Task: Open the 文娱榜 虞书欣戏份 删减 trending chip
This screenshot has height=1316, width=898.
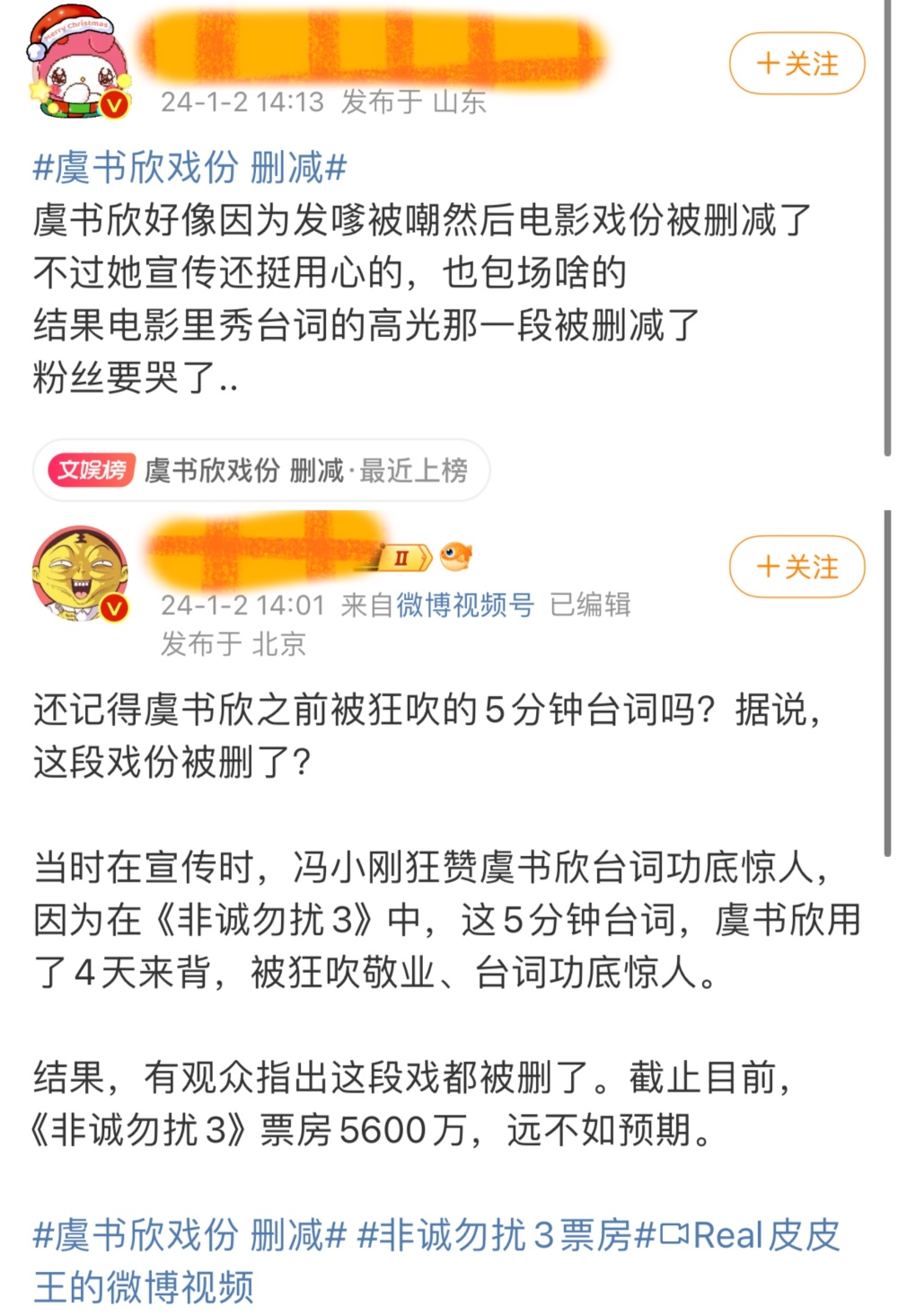Action: click(x=261, y=470)
